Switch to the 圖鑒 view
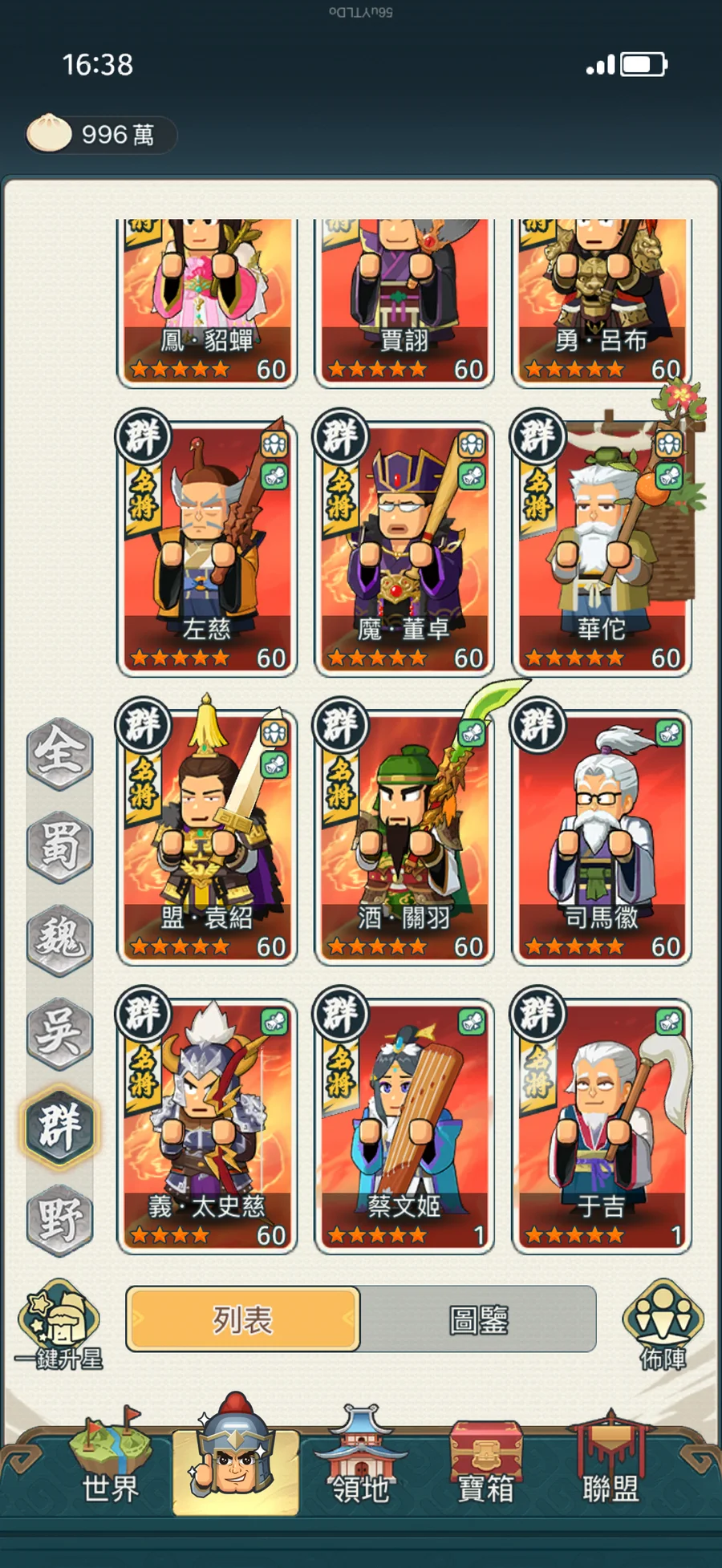The width and height of the screenshot is (722, 1568). pyautogui.click(x=478, y=1319)
